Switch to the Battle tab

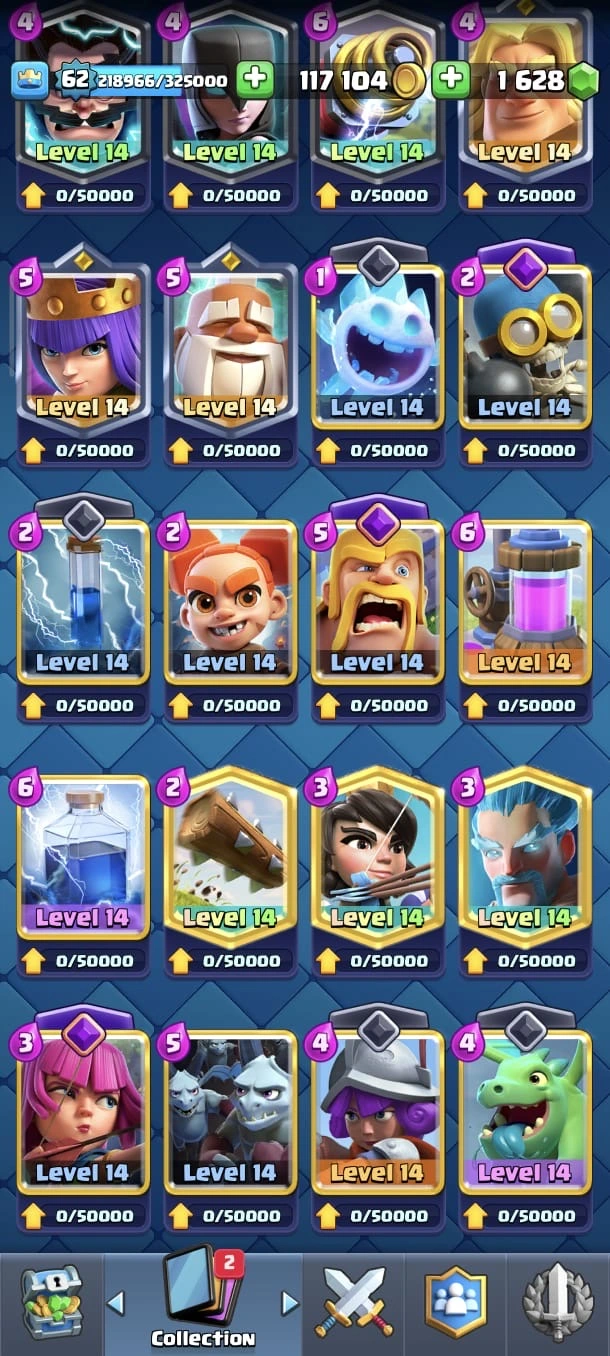[355, 1302]
